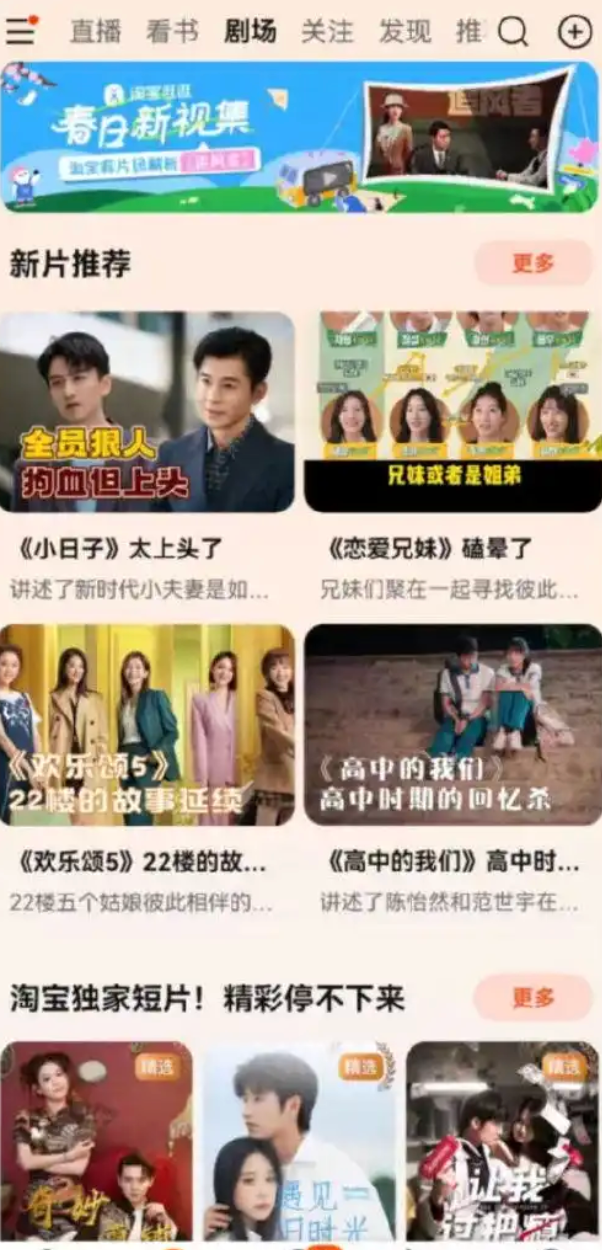Viewport: 602px width, 1250px height.
Task: Switch to the 看书 tab
Action: point(172,32)
